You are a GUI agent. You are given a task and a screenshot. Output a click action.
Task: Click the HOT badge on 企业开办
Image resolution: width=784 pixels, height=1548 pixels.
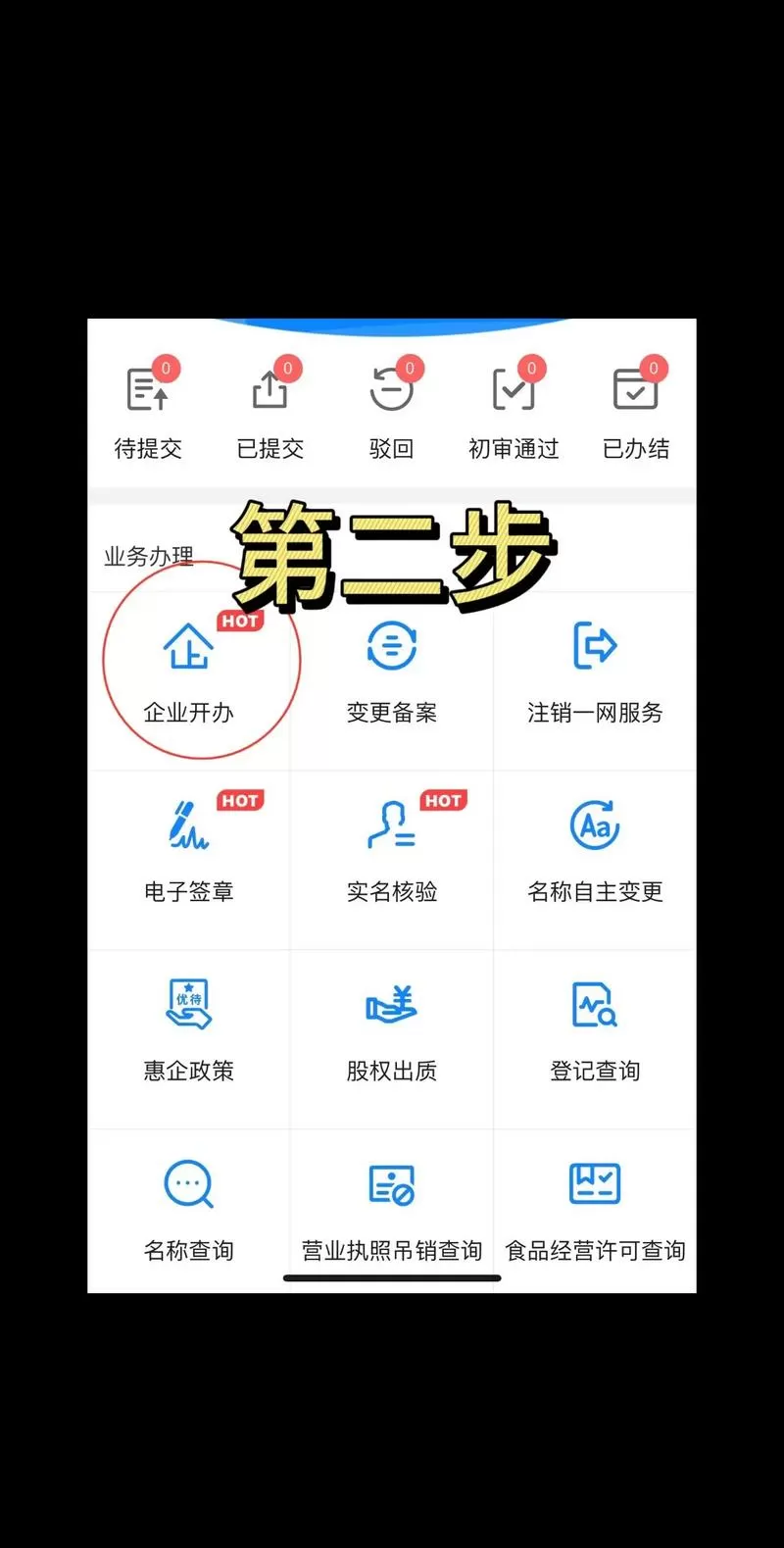click(x=240, y=621)
